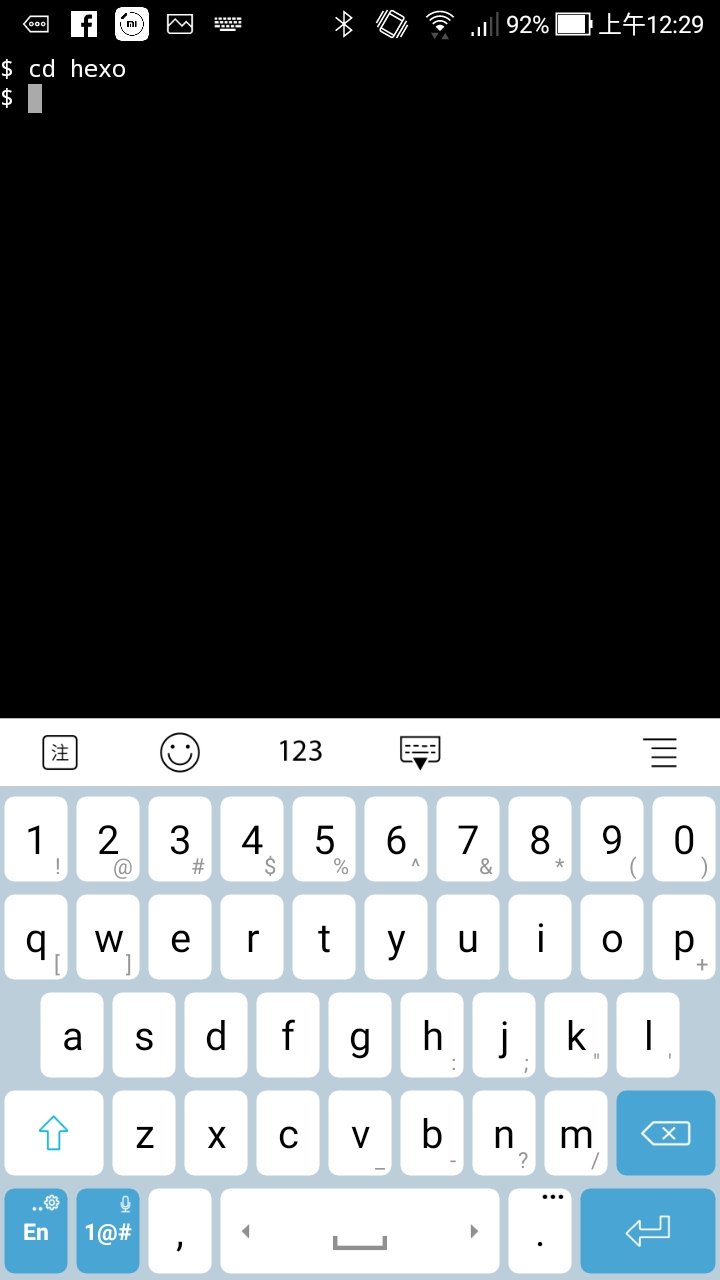Hide the on-screen keyboard
Screen dimensions: 720x1280
(420, 752)
